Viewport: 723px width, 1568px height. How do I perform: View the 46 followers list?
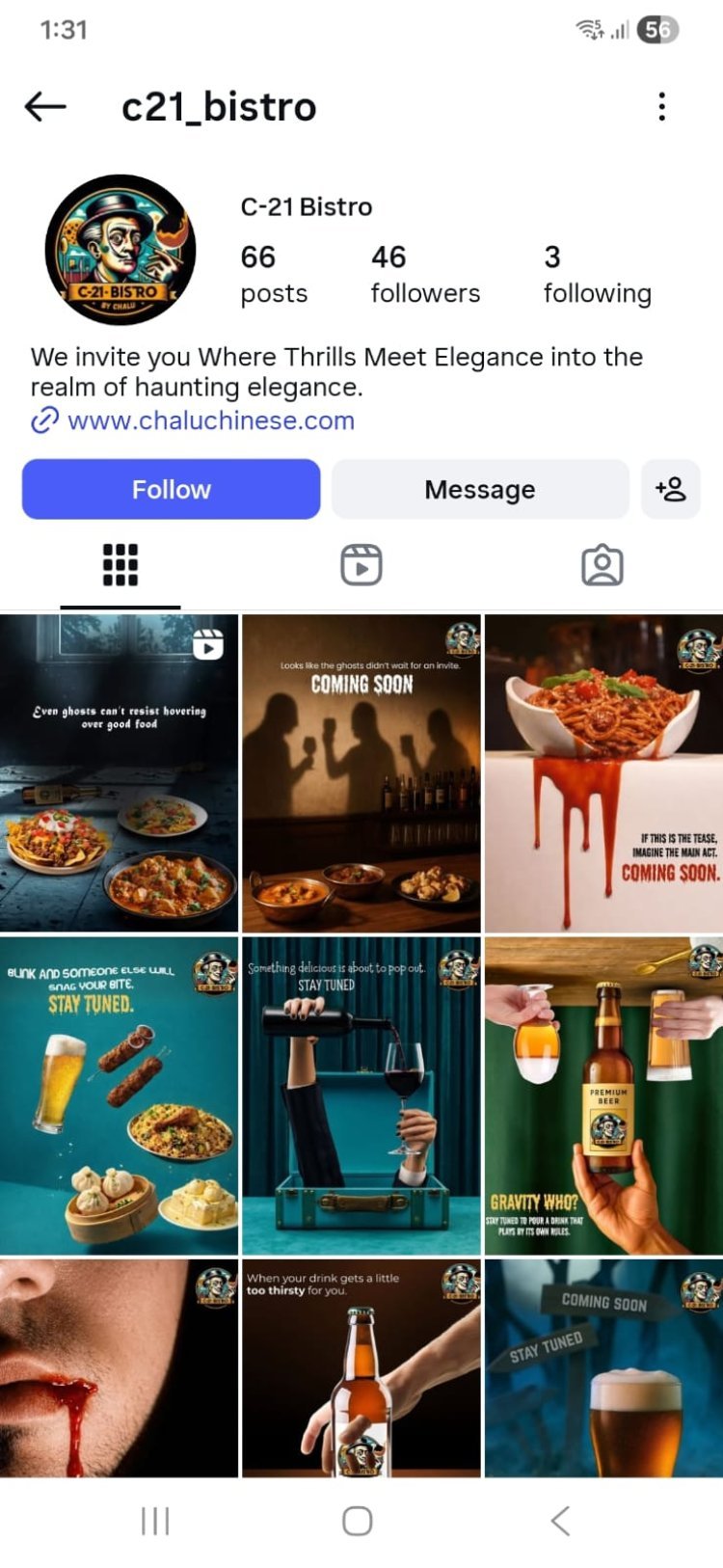424,274
